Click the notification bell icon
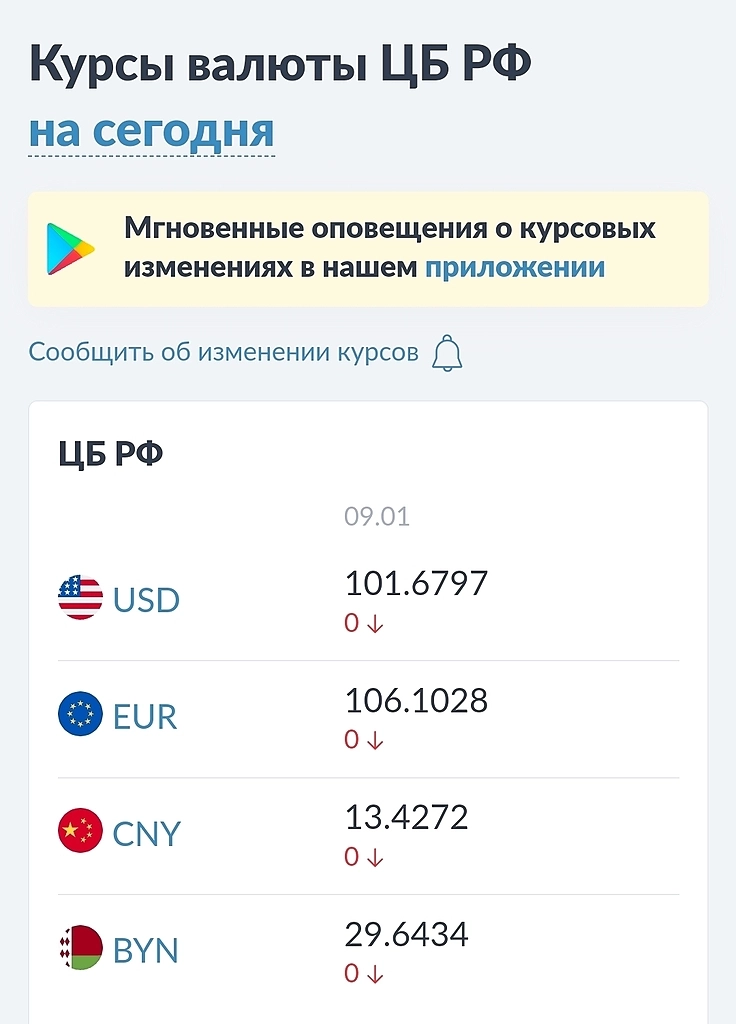The image size is (736, 1024). click(447, 354)
